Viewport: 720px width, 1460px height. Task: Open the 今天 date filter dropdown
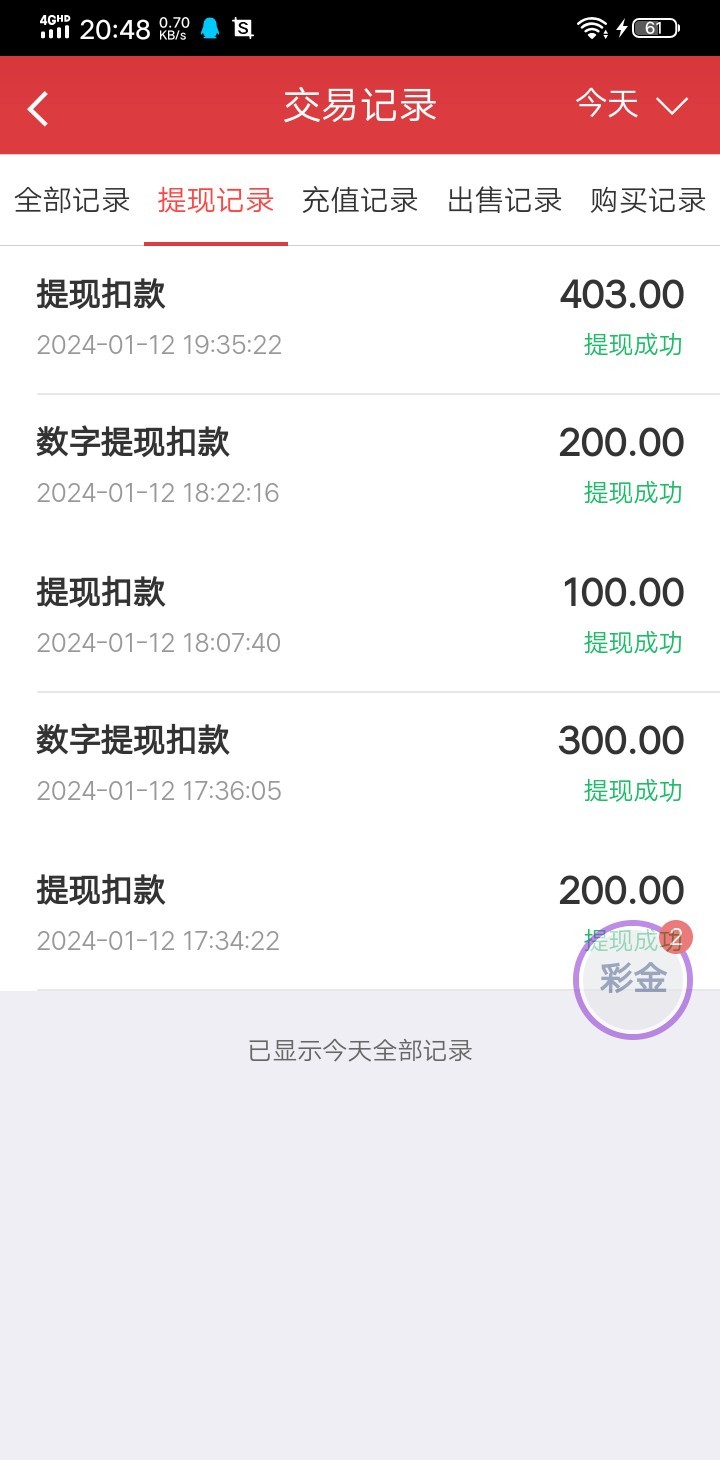point(631,105)
